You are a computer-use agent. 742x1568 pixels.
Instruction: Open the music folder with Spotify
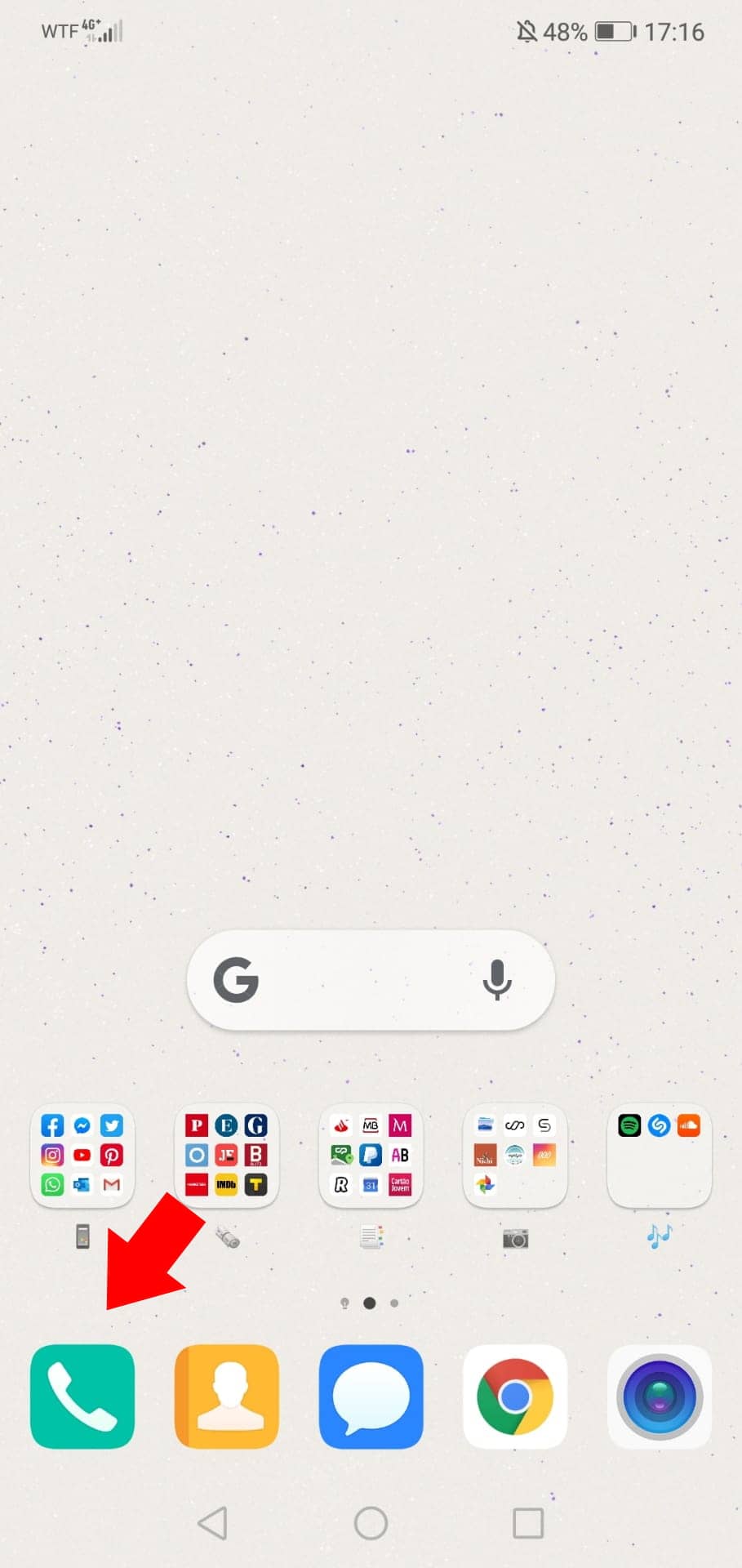click(x=660, y=1156)
